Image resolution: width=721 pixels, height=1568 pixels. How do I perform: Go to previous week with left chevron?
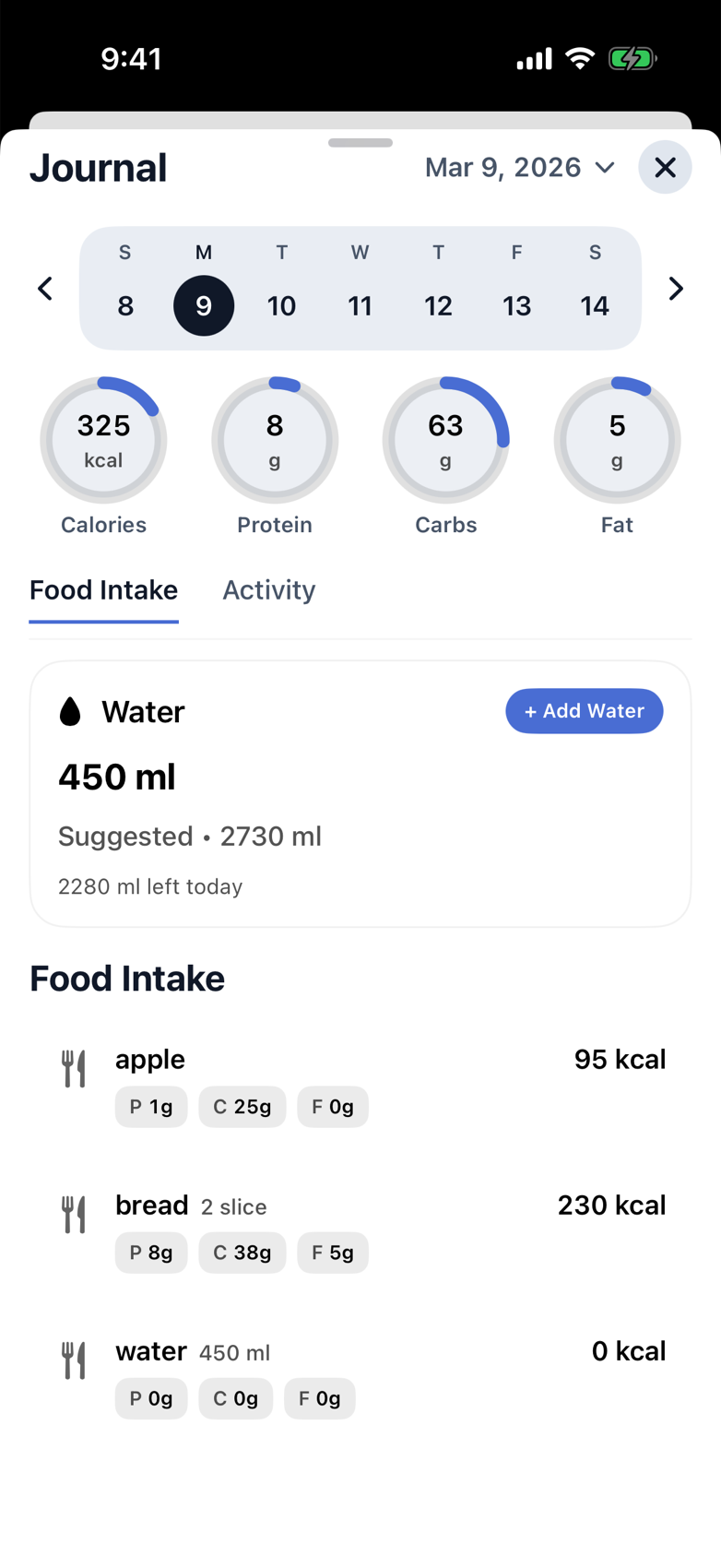pyautogui.click(x=44, y=288)
